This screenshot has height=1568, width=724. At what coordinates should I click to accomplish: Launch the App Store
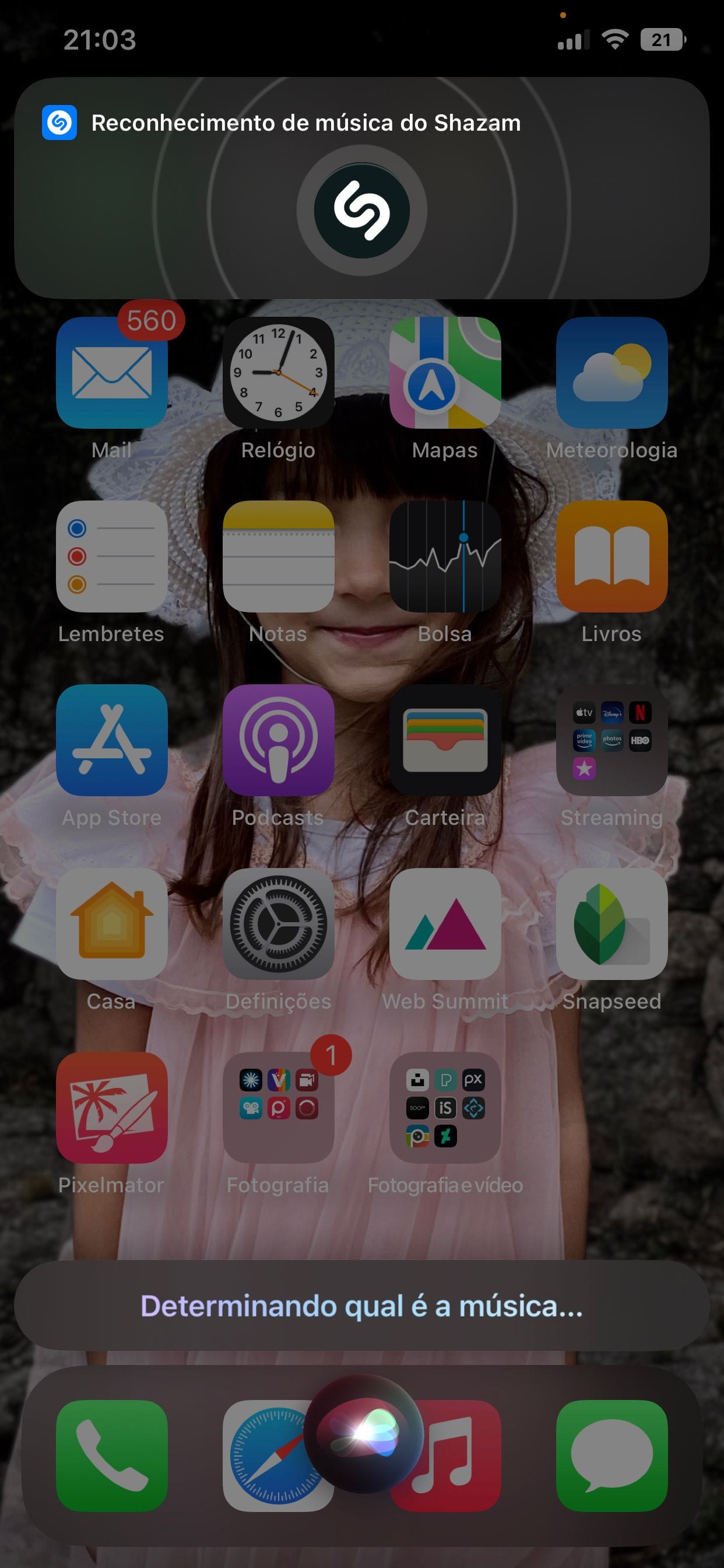click(x=111, y=740)
